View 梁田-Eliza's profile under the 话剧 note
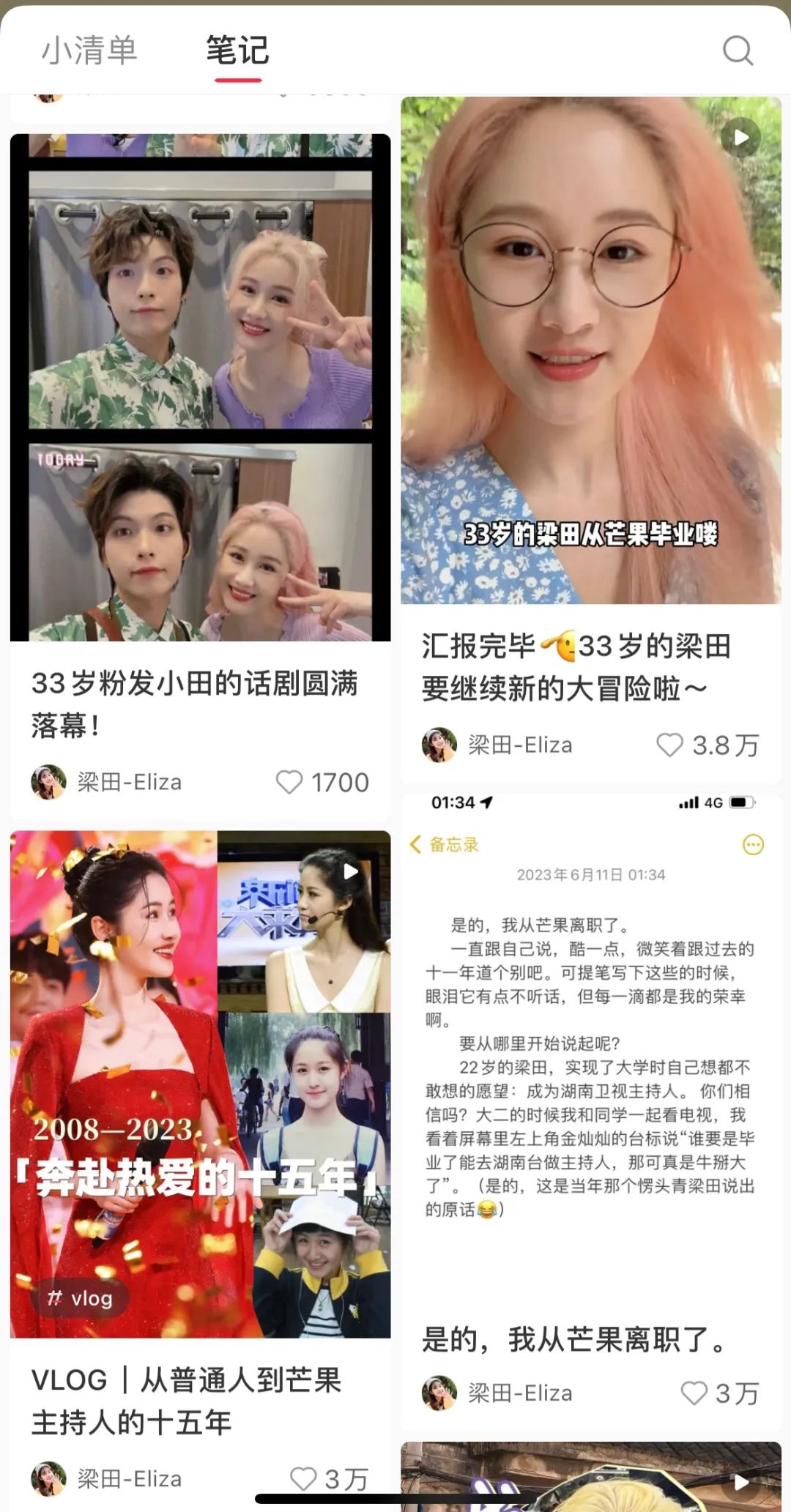791x1512 pixels. pyautogui.click(x=107, y=782)
